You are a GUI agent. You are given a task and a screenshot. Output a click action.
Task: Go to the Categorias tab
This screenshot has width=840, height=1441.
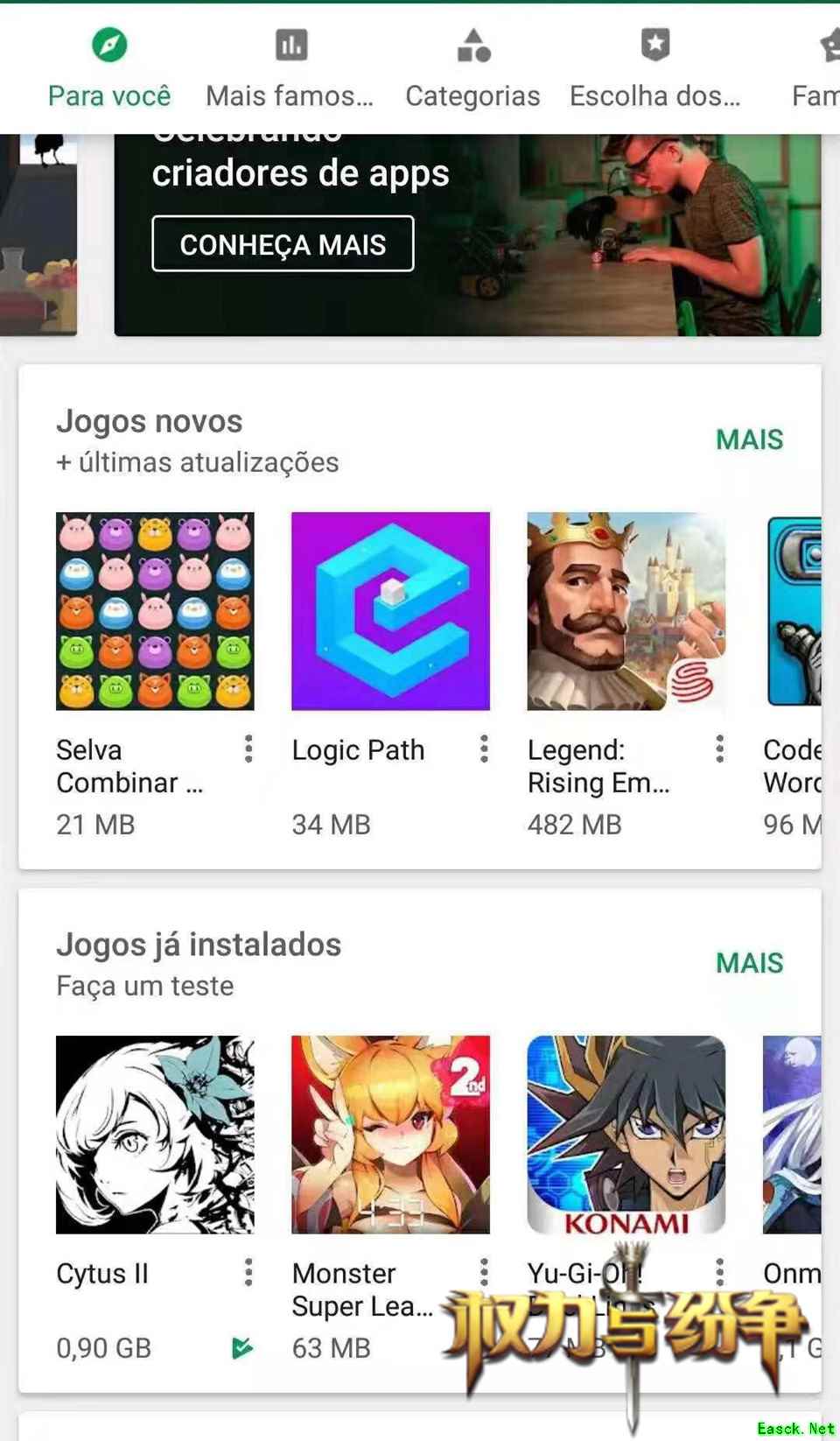(x=472, y=68)
